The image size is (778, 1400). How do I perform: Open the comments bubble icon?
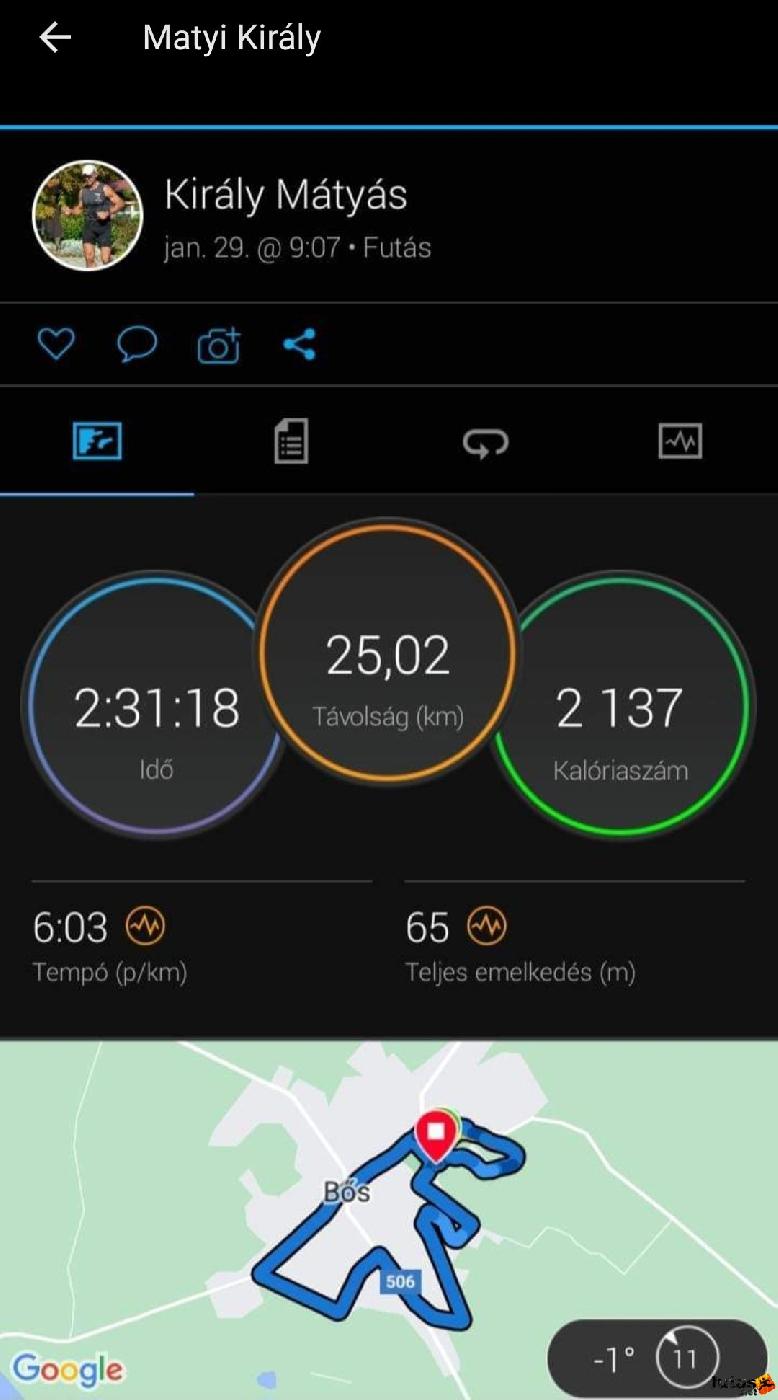click(137, 344)
